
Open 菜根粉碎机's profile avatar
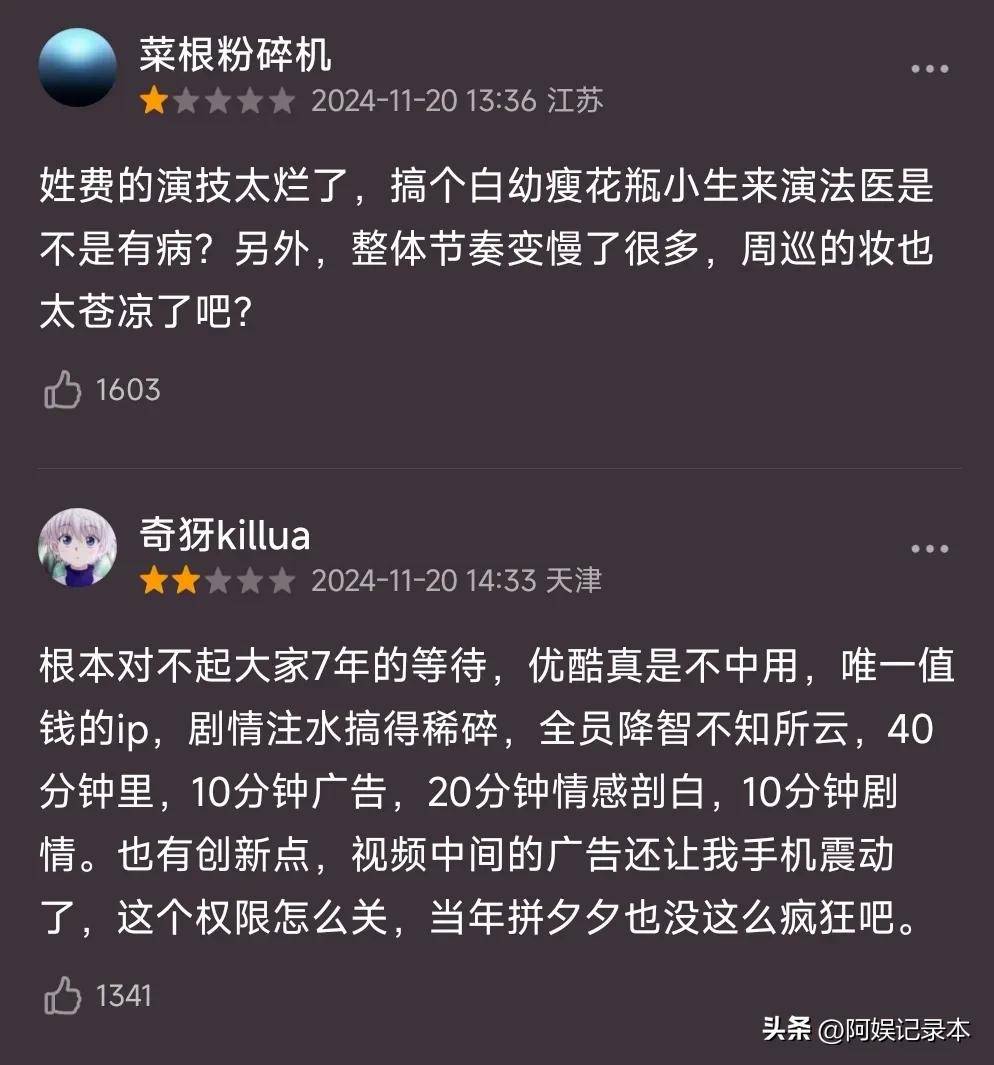click(78, 68)
